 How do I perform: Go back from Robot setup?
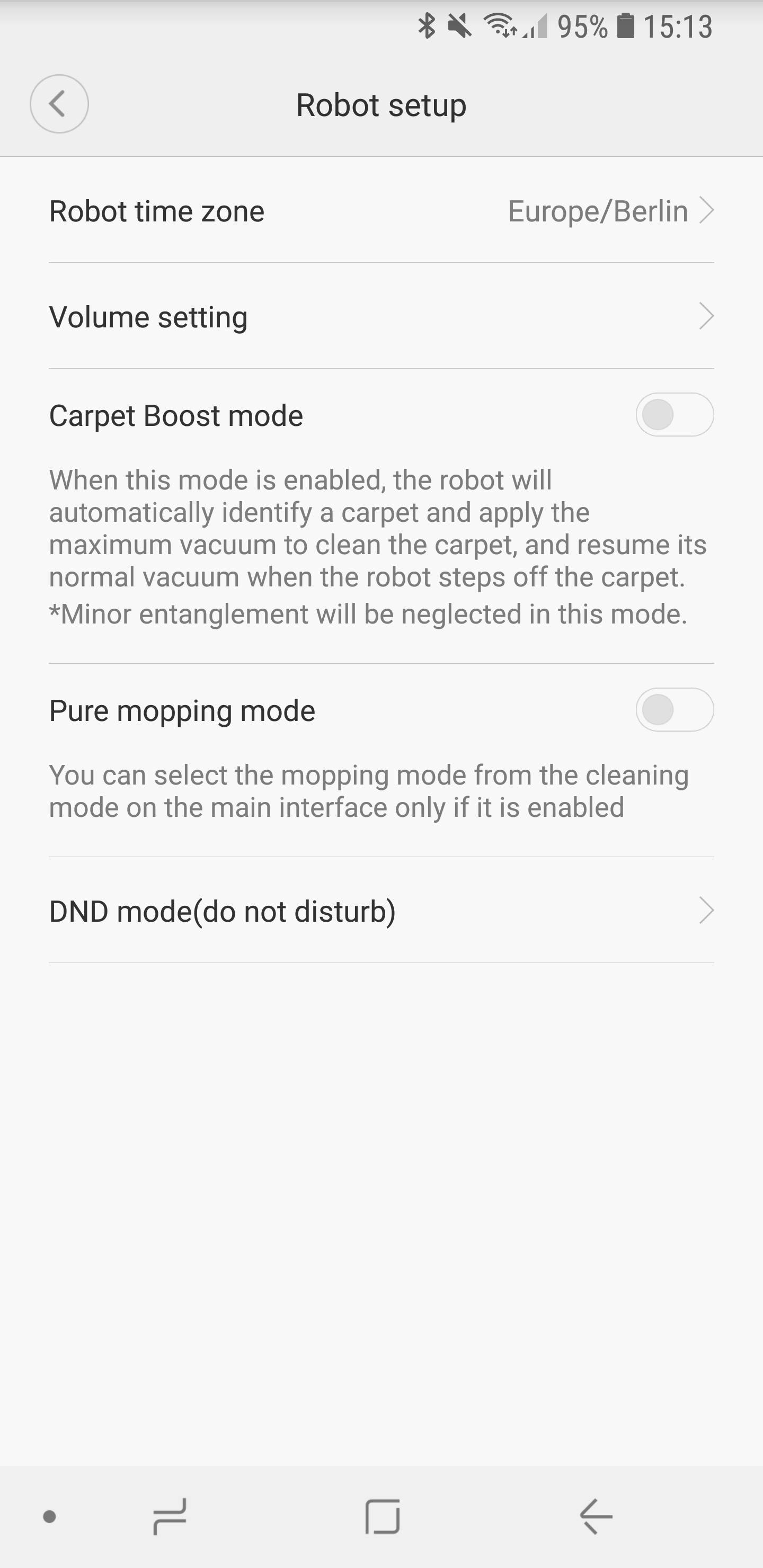(x=59, y=104)
